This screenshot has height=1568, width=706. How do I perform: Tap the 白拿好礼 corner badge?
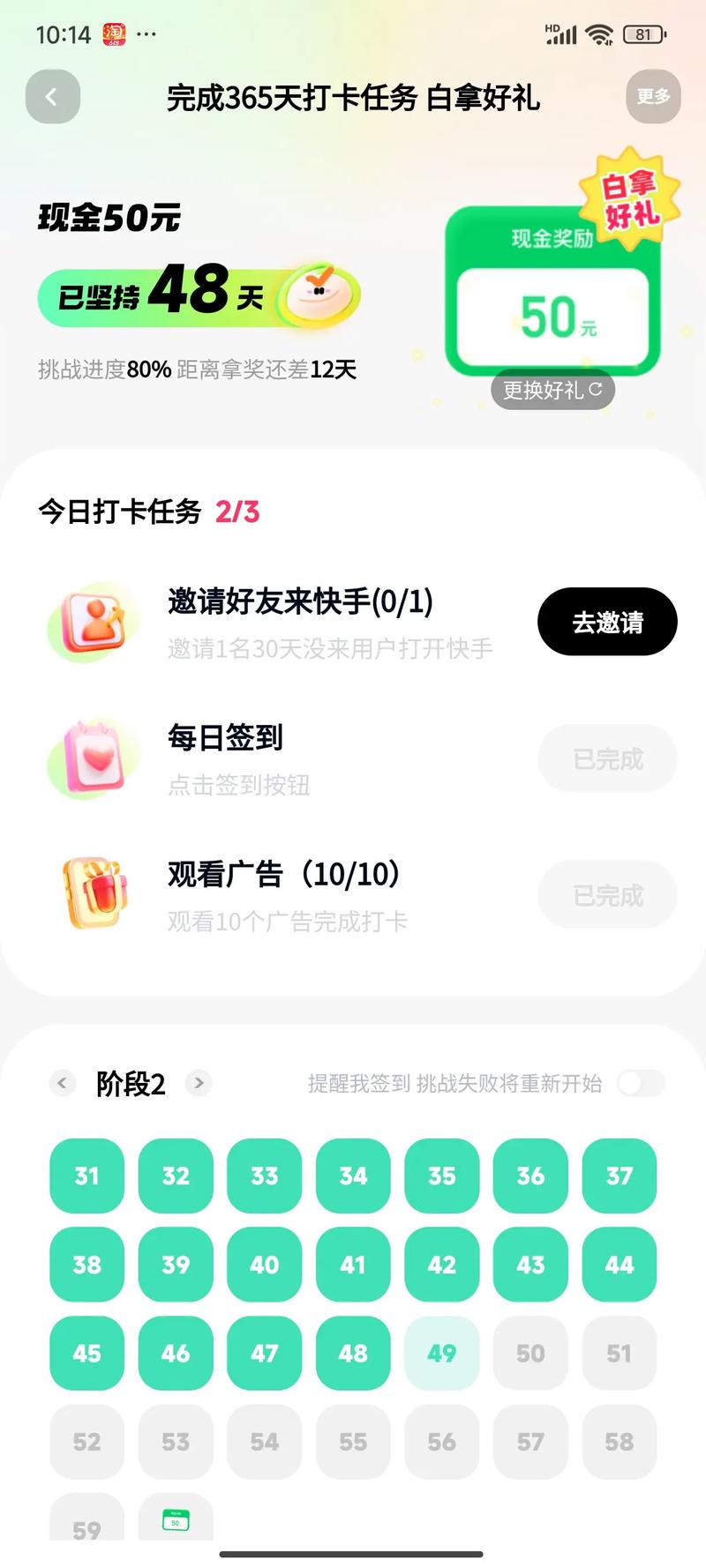[630, 203]
